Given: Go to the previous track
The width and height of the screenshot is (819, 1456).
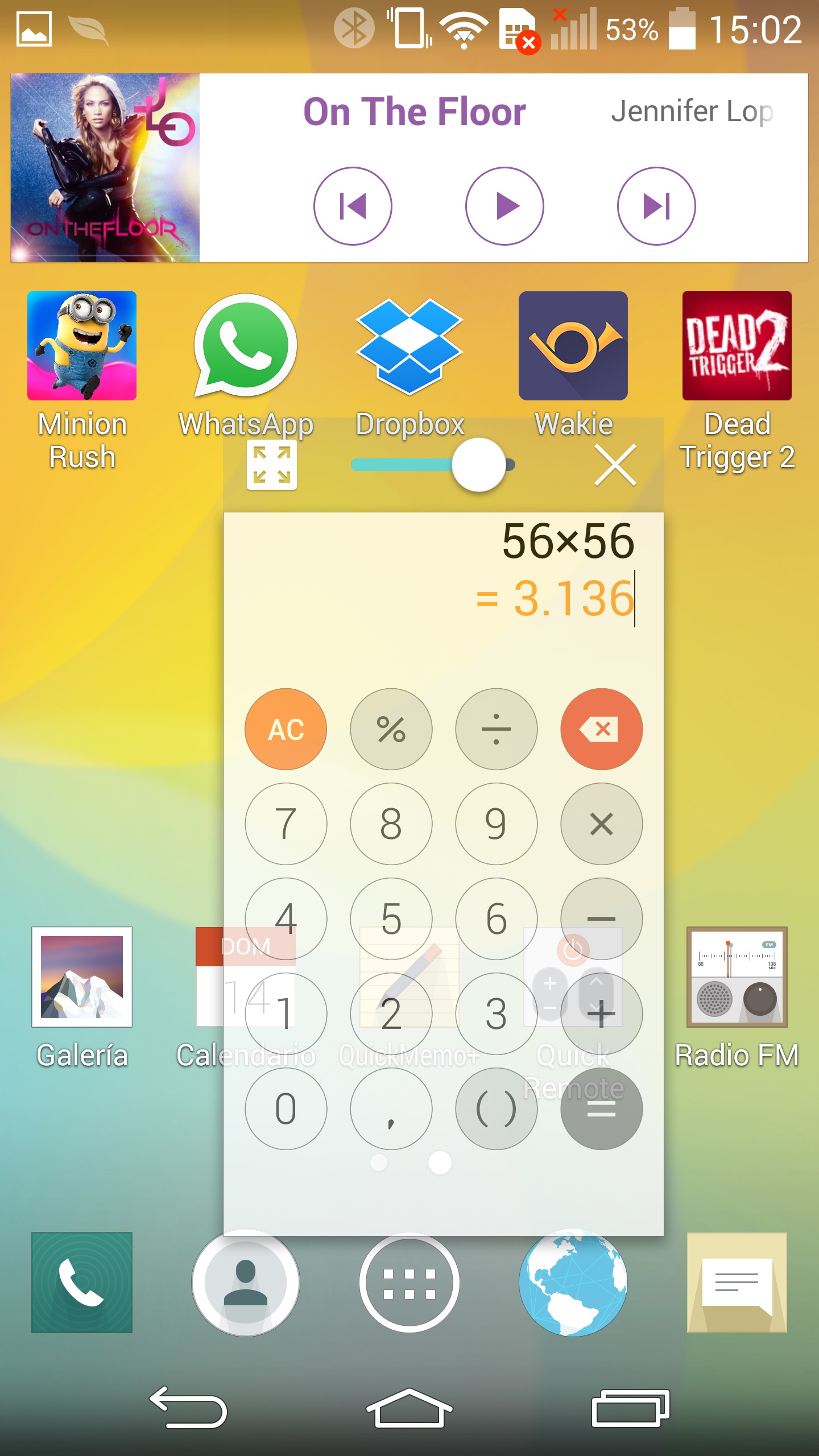Looking at the screenshot, I should [x=353, y=206].
